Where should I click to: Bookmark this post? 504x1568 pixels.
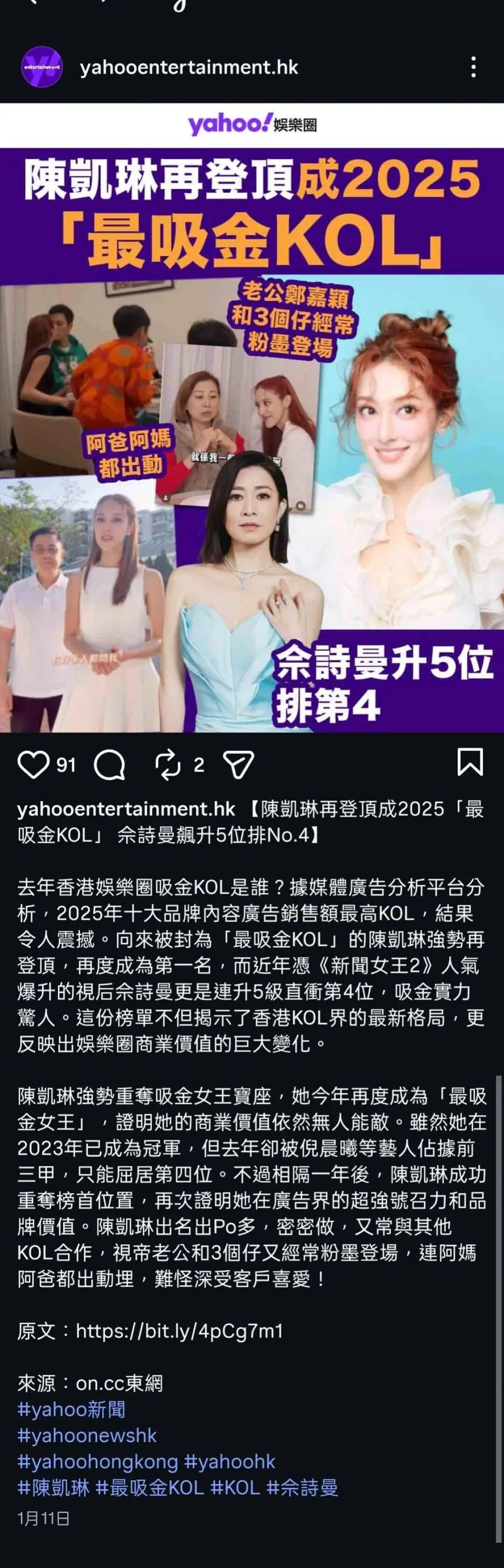coord(470,762)
